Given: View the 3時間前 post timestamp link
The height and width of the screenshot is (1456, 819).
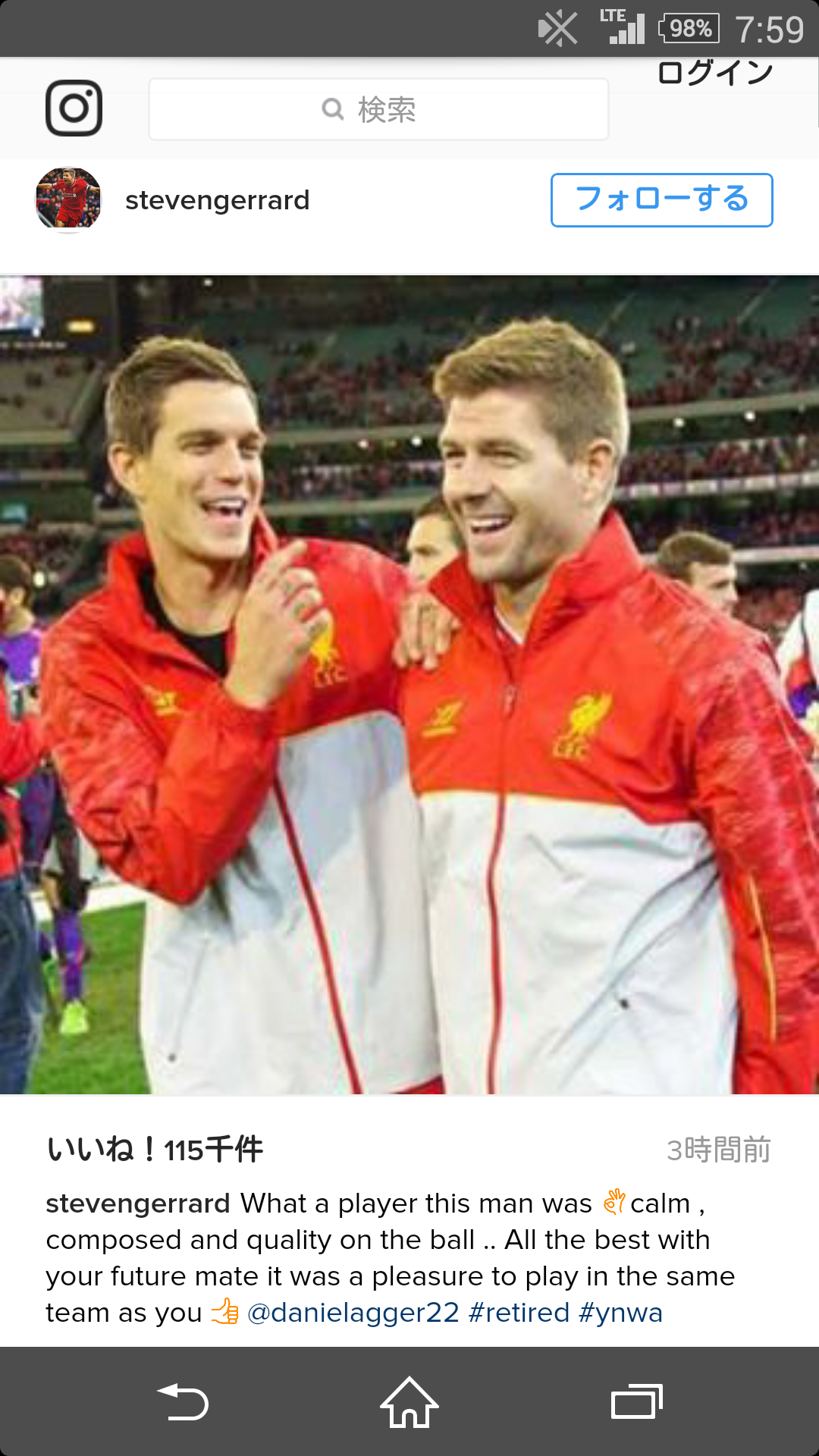Looking at the screenshot, I should pos(718,1150).
